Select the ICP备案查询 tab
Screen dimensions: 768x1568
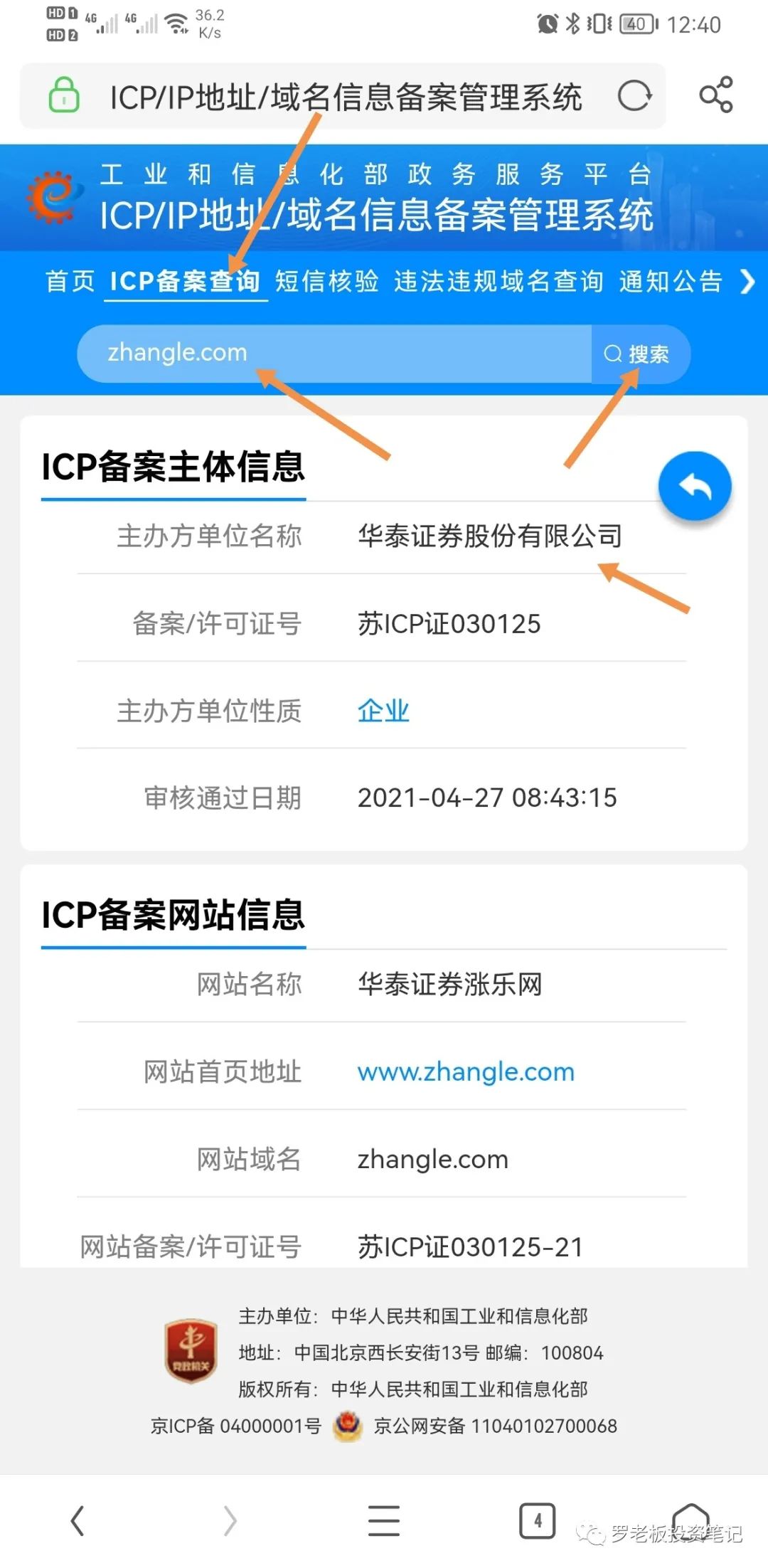point(185,281)
